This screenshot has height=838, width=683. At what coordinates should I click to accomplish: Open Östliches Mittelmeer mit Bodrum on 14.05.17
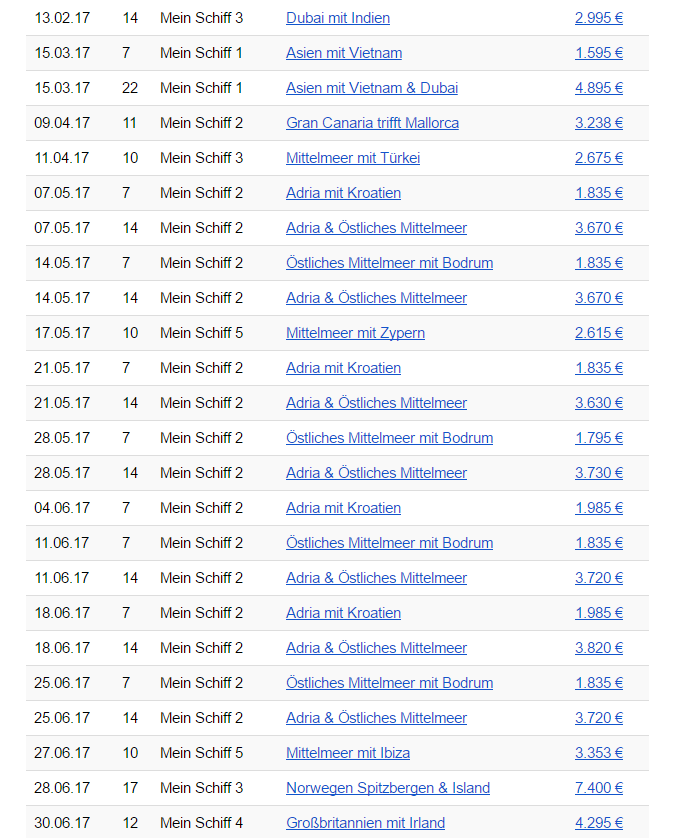[389, 263]
